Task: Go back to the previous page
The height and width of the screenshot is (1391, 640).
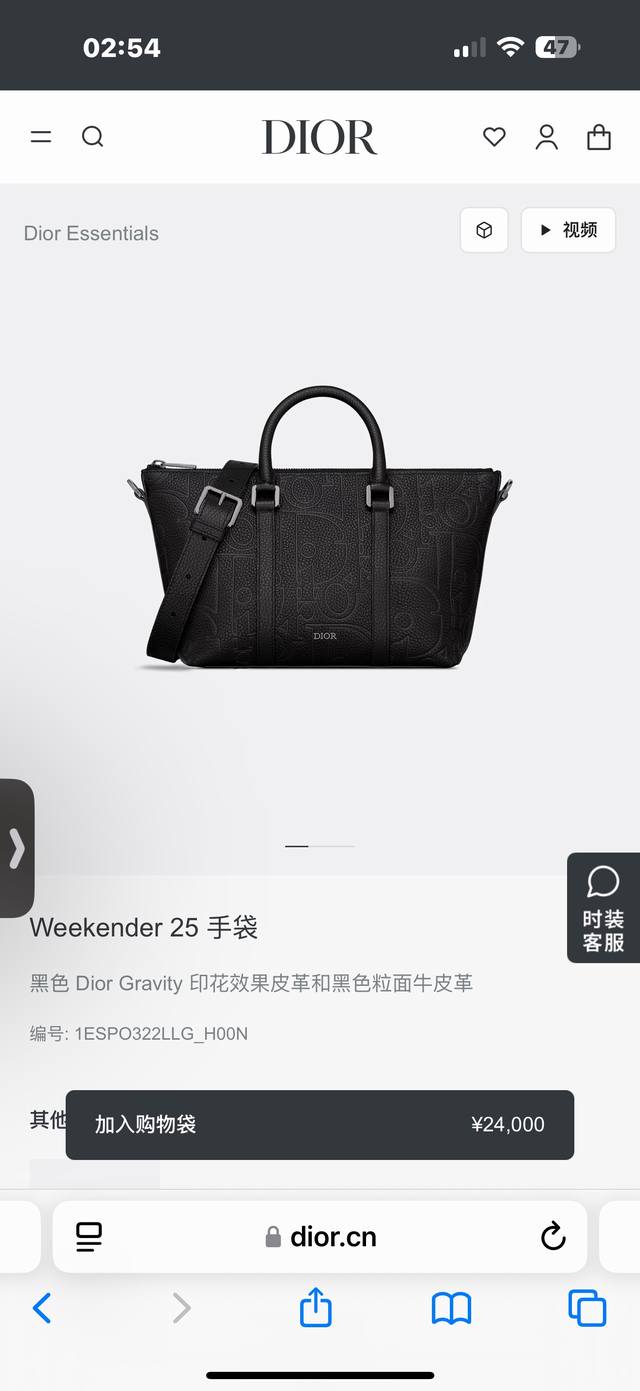Action: pyautogui.click(x=42, y=1307)
